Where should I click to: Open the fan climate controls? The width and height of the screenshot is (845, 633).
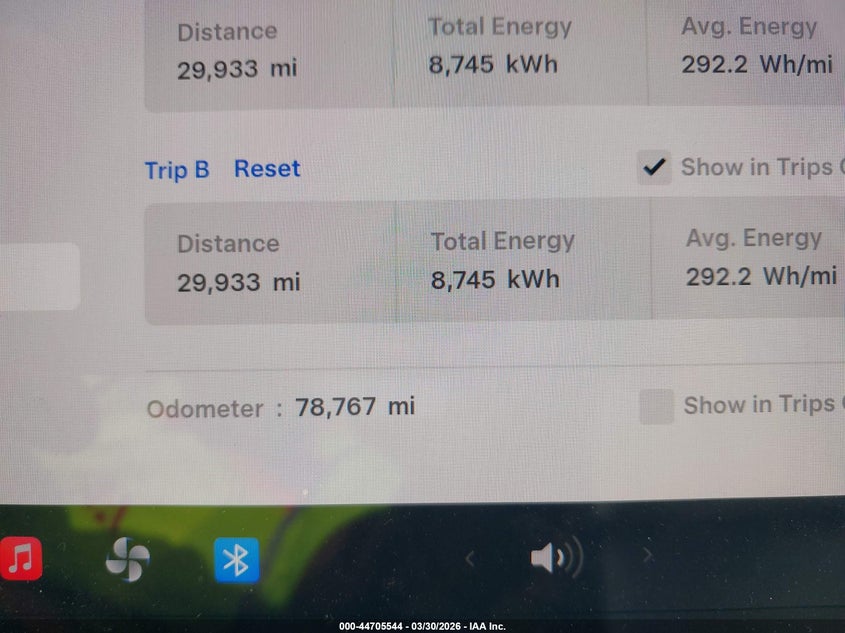tap(128, 559)
